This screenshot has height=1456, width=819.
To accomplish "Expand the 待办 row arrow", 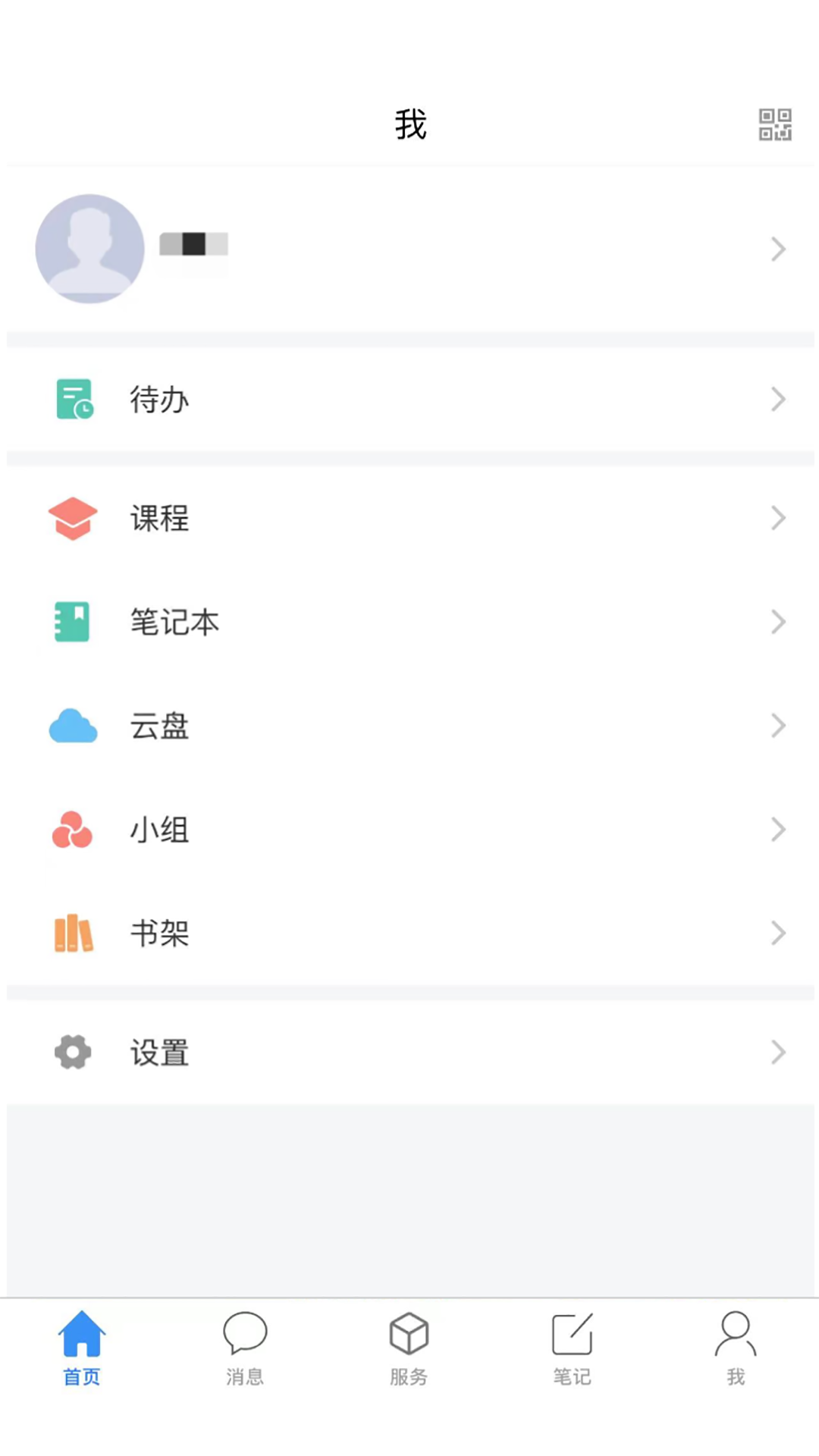I will click(x=778, y=400).
